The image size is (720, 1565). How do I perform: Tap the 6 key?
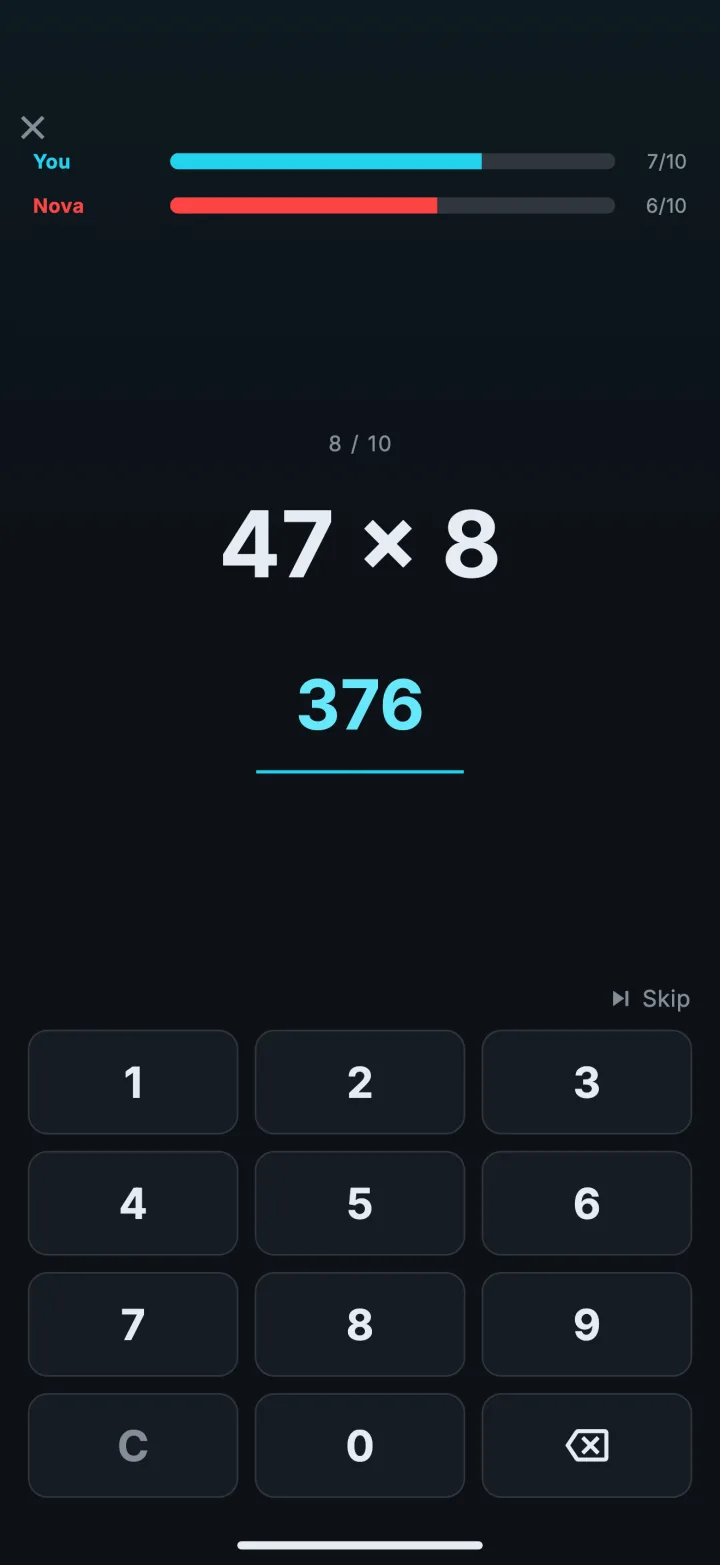coord(587,1203)
